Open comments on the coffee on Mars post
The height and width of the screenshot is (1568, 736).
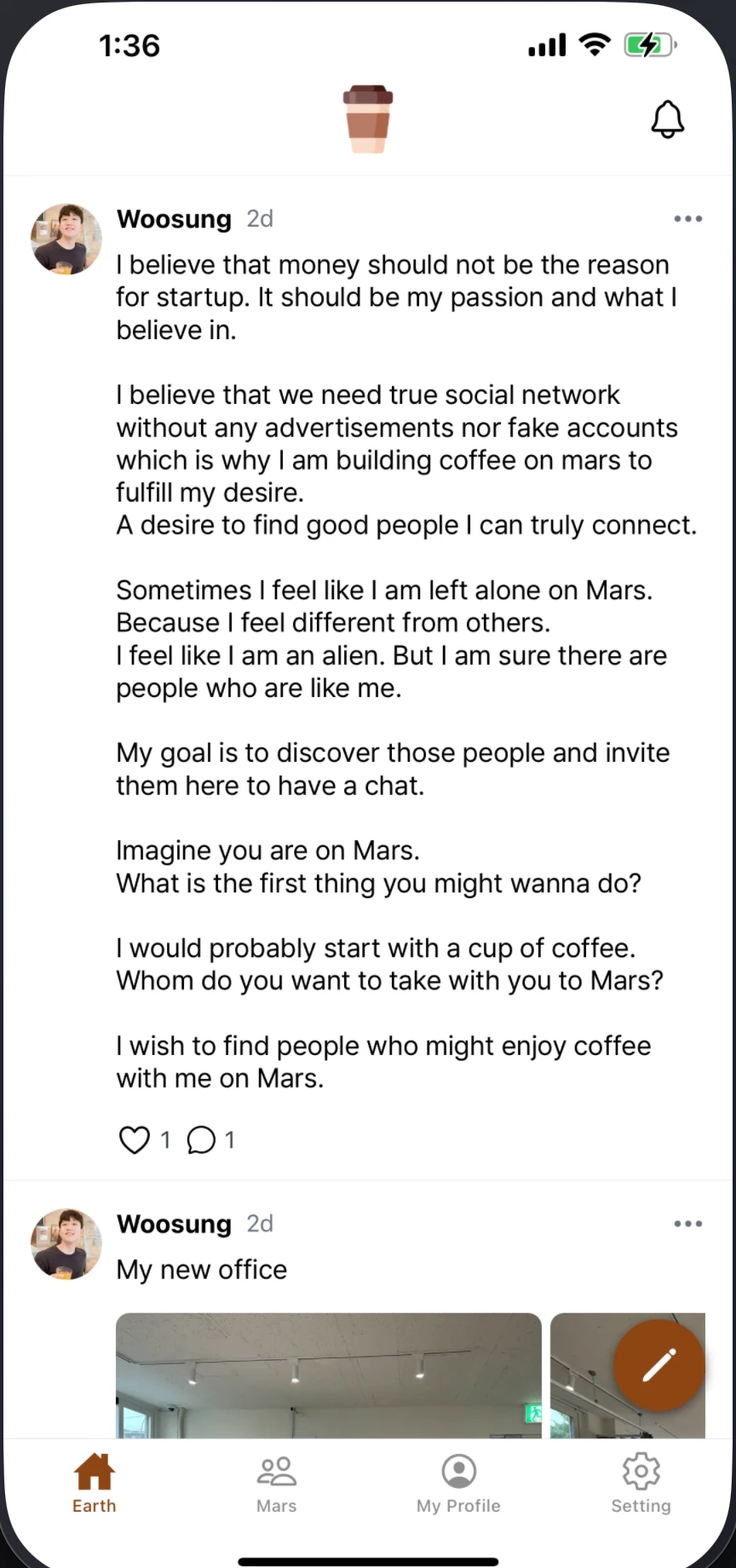pos(202,1139)
